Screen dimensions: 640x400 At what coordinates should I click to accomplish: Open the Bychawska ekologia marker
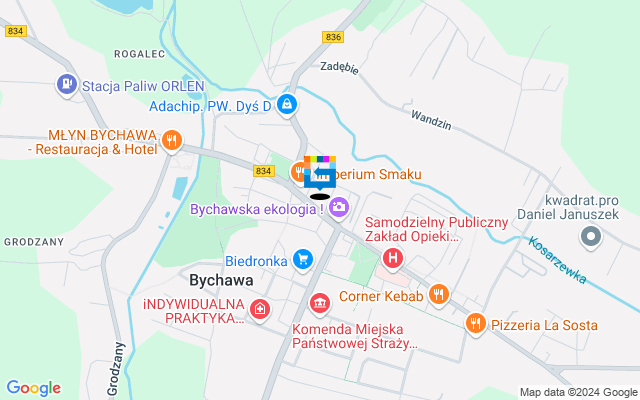pyautogui.click(x=340, y=208)
